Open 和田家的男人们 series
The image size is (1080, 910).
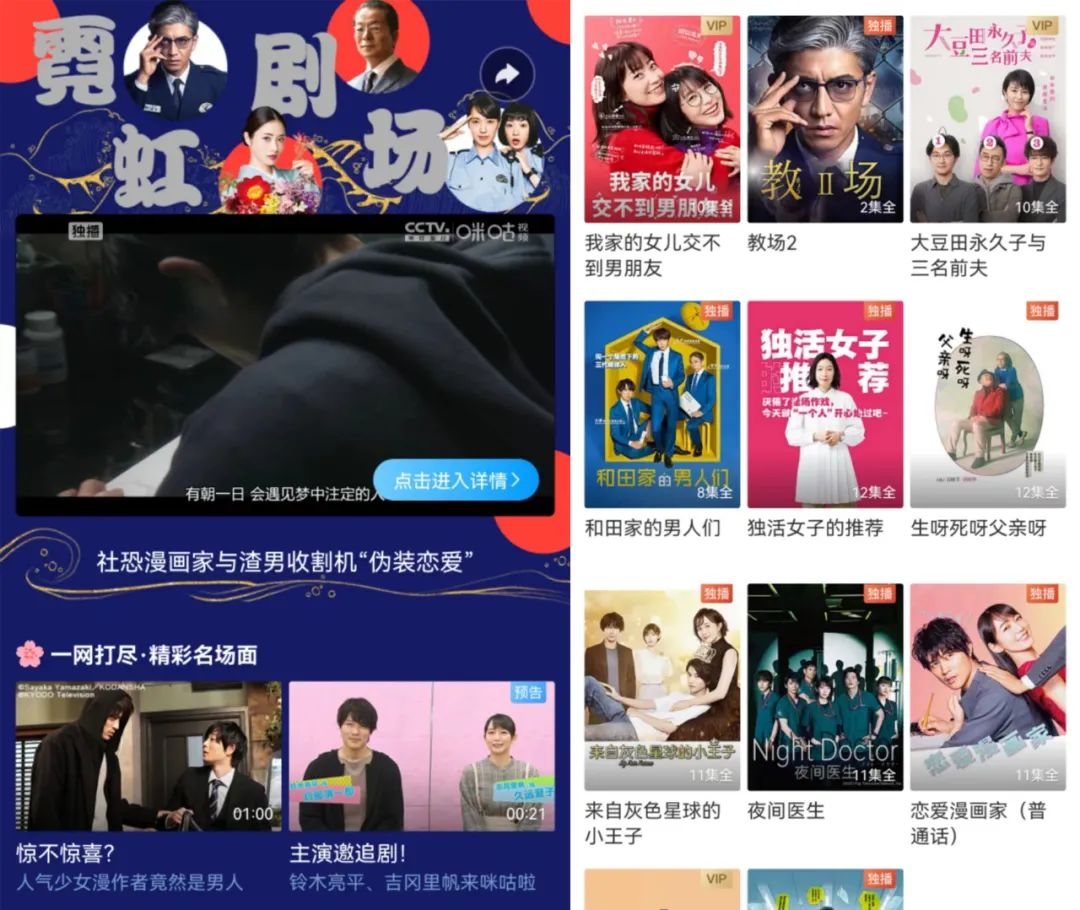pyautogui.click(x=662, y=404)
